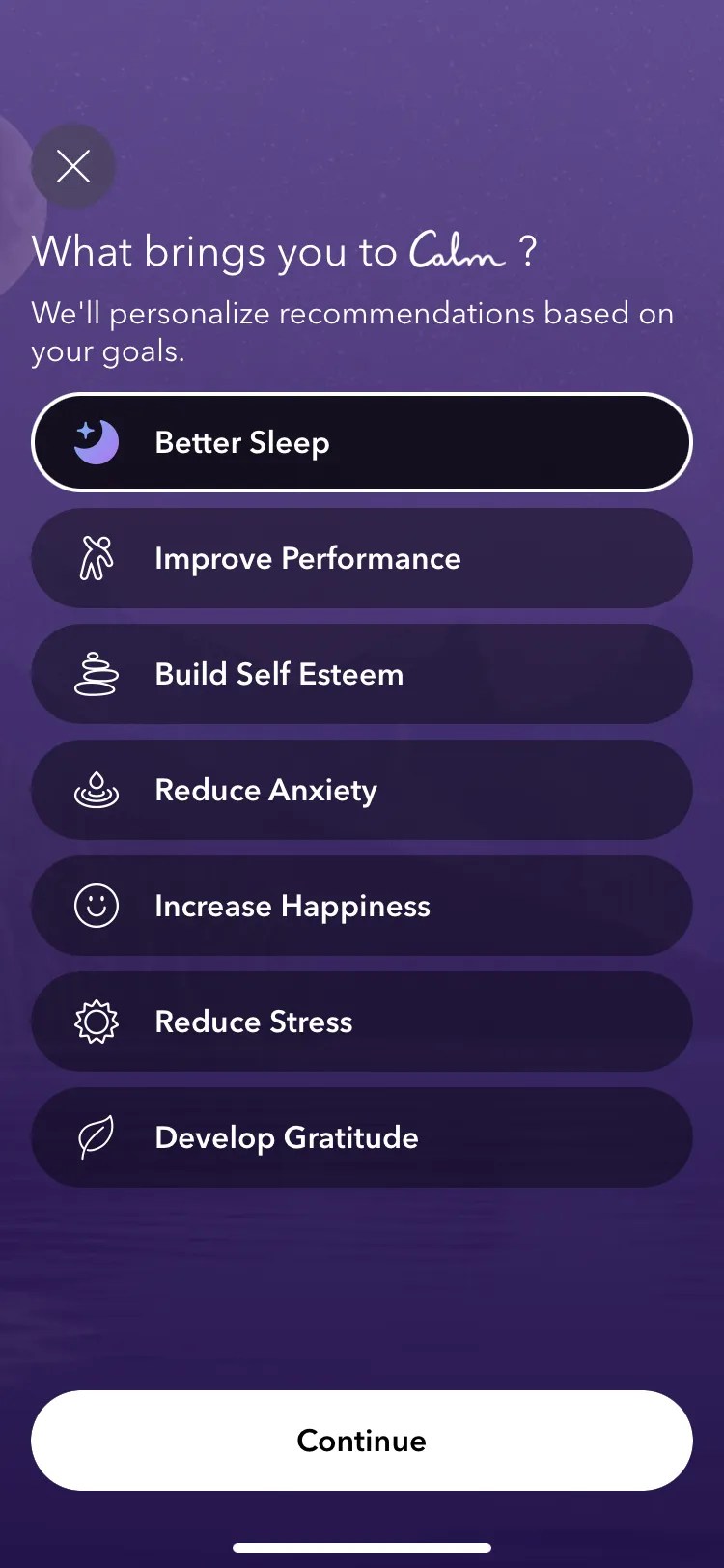Enable the Reduce Stress goal
Viewport: 724px width, 1568px height.
(x=362, y=1021)
